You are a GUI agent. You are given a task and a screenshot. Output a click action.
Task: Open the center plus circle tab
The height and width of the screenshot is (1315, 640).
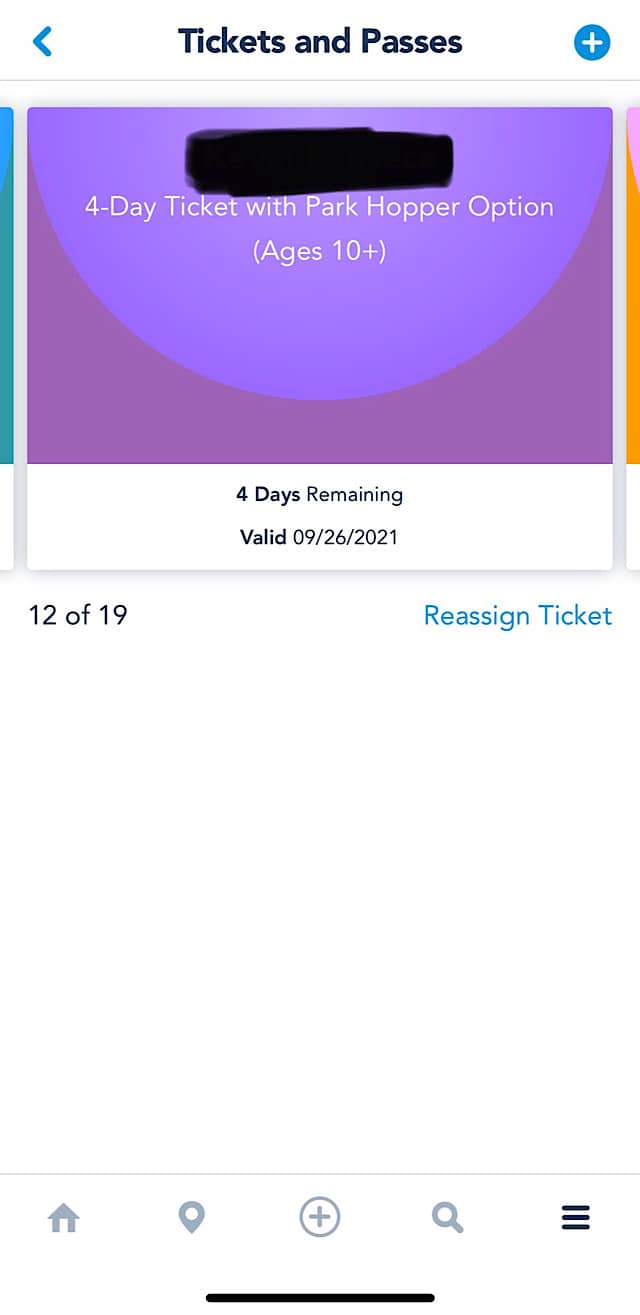point(320,1217)
